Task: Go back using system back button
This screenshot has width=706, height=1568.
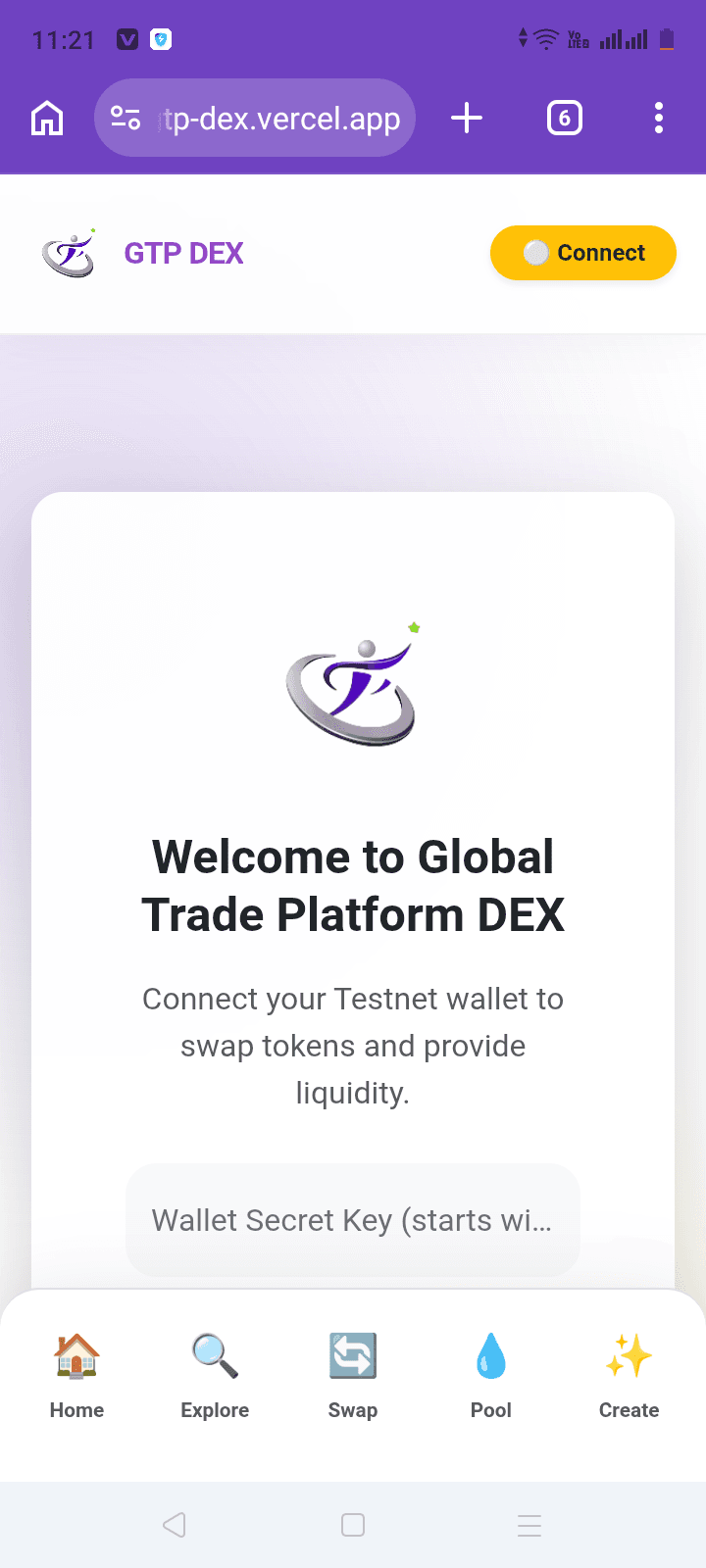Action: click(175, 1525)
